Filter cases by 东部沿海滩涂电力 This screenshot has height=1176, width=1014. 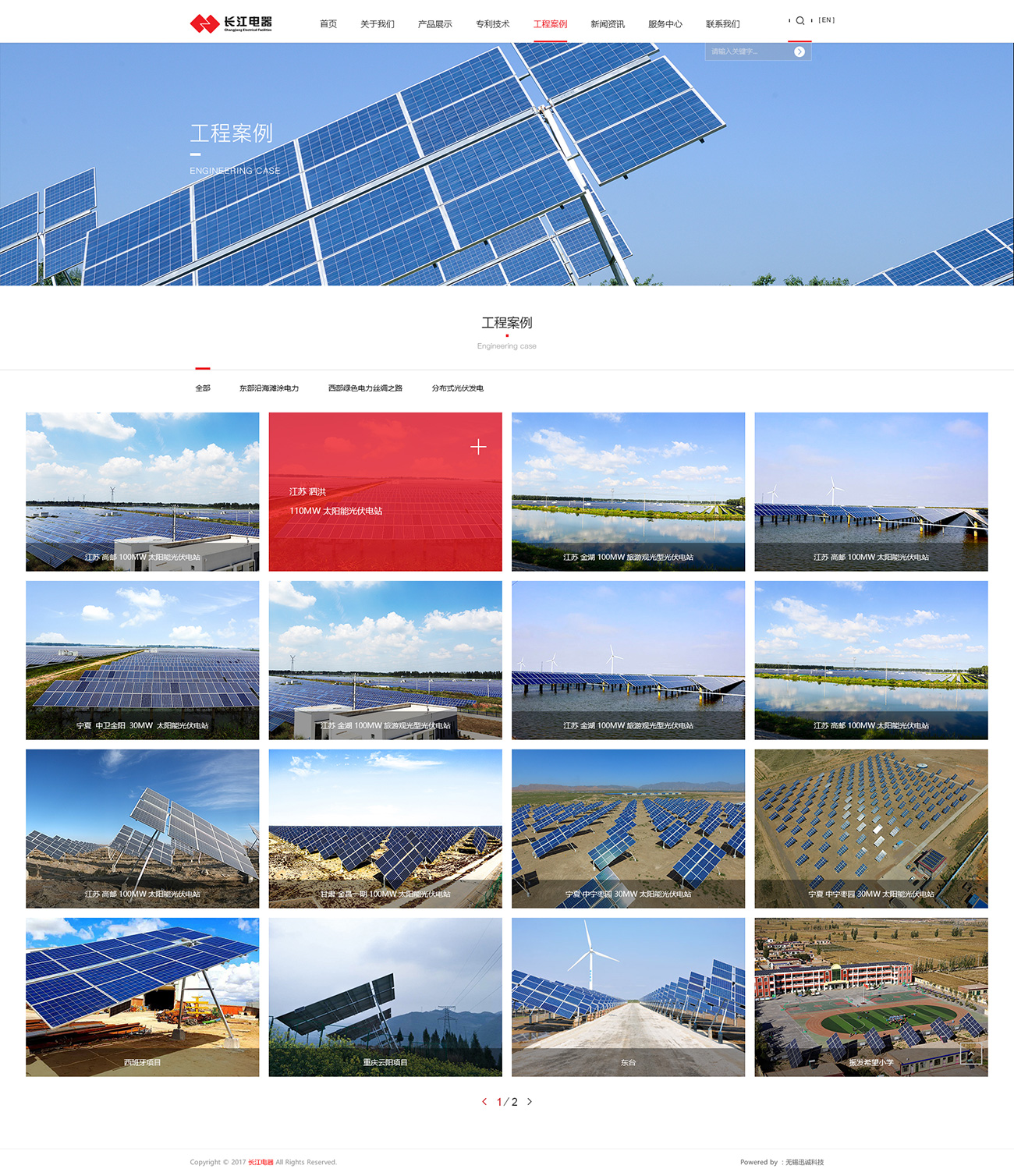click(269, 388)
